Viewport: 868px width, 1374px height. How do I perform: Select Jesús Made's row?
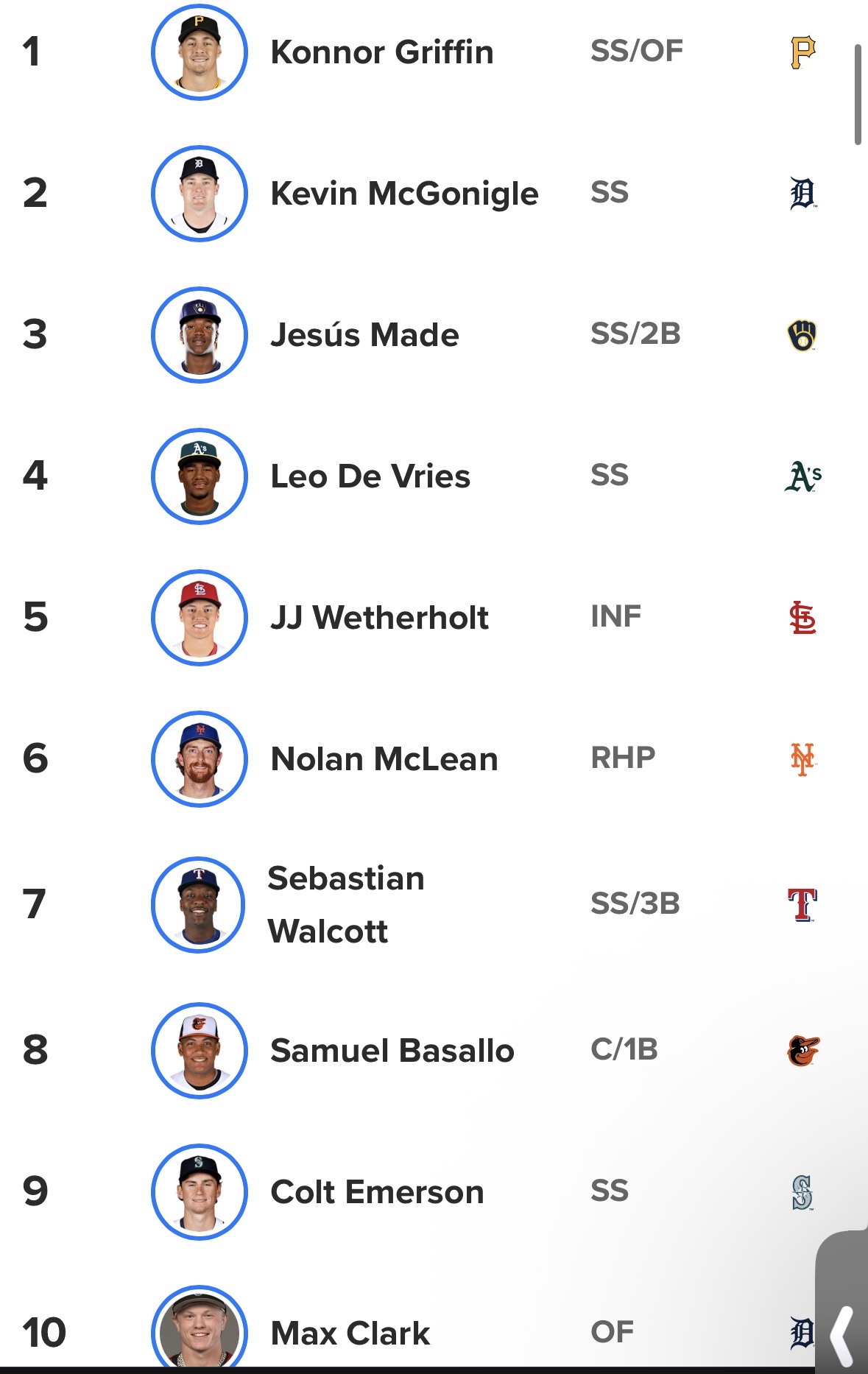[x=364, y=335]
